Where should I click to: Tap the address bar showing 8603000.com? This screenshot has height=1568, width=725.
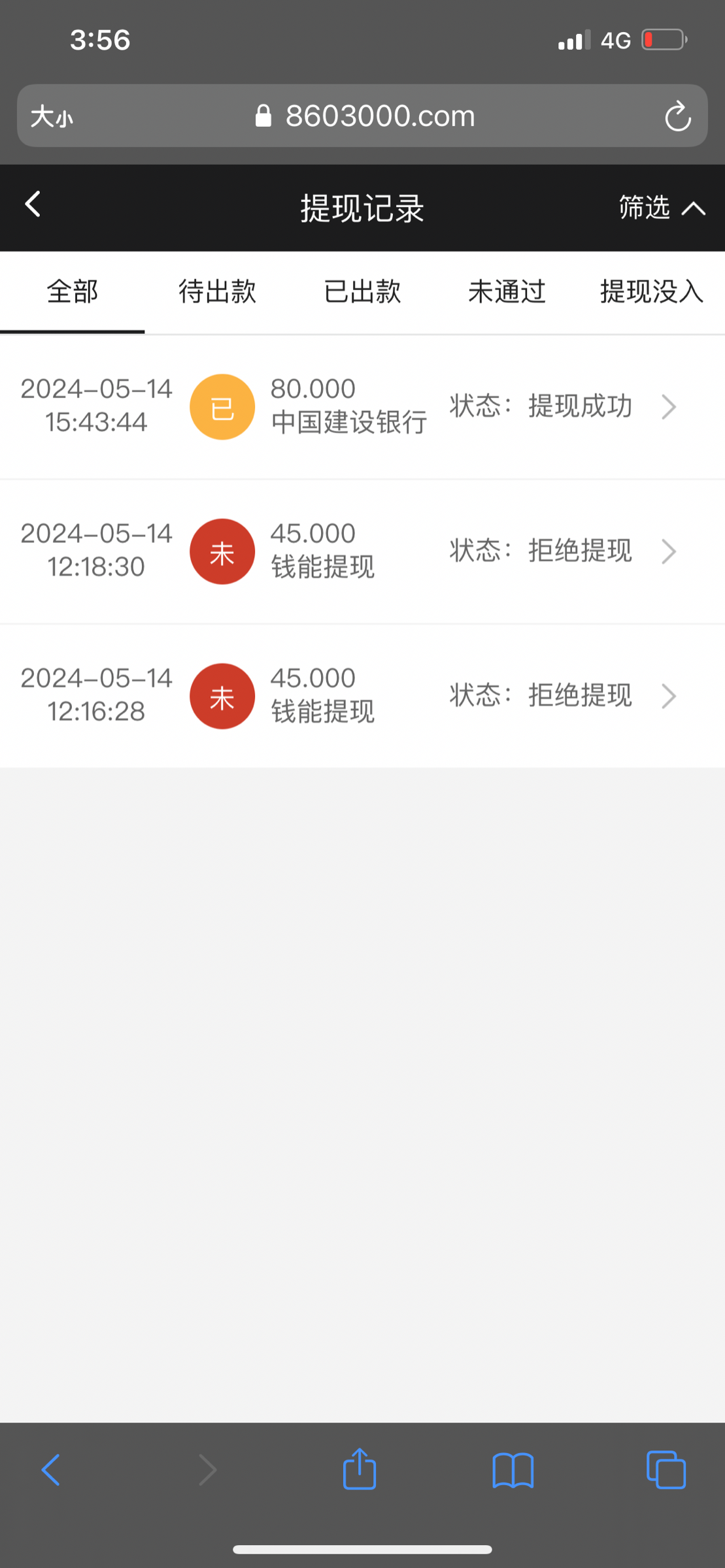pyautogui.click(x=380, y=116)
